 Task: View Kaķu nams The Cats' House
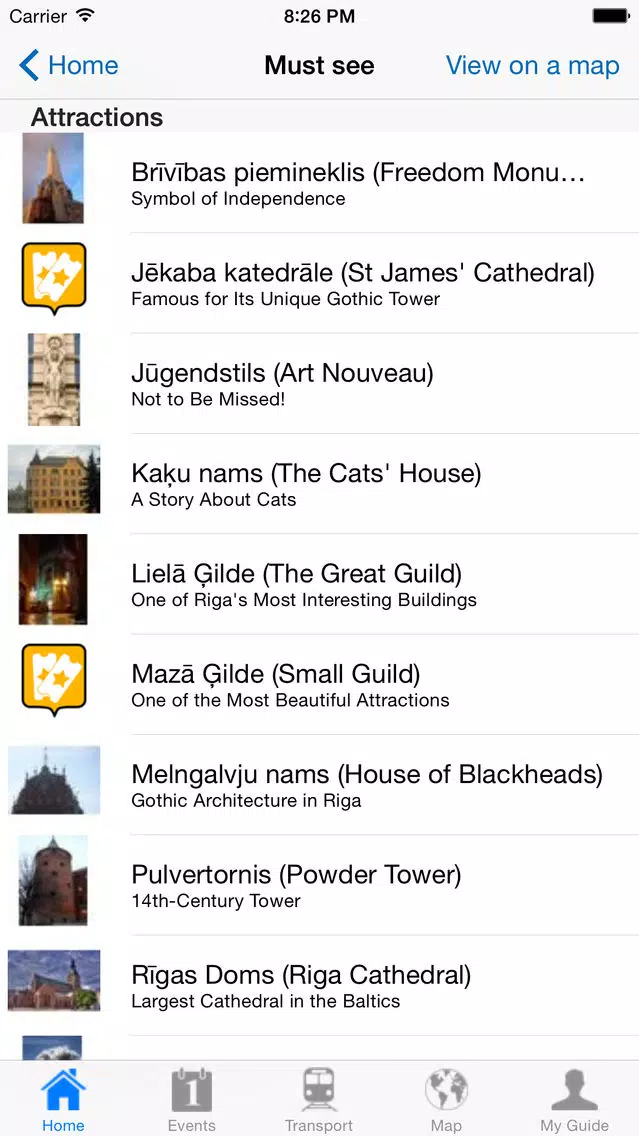320,484
